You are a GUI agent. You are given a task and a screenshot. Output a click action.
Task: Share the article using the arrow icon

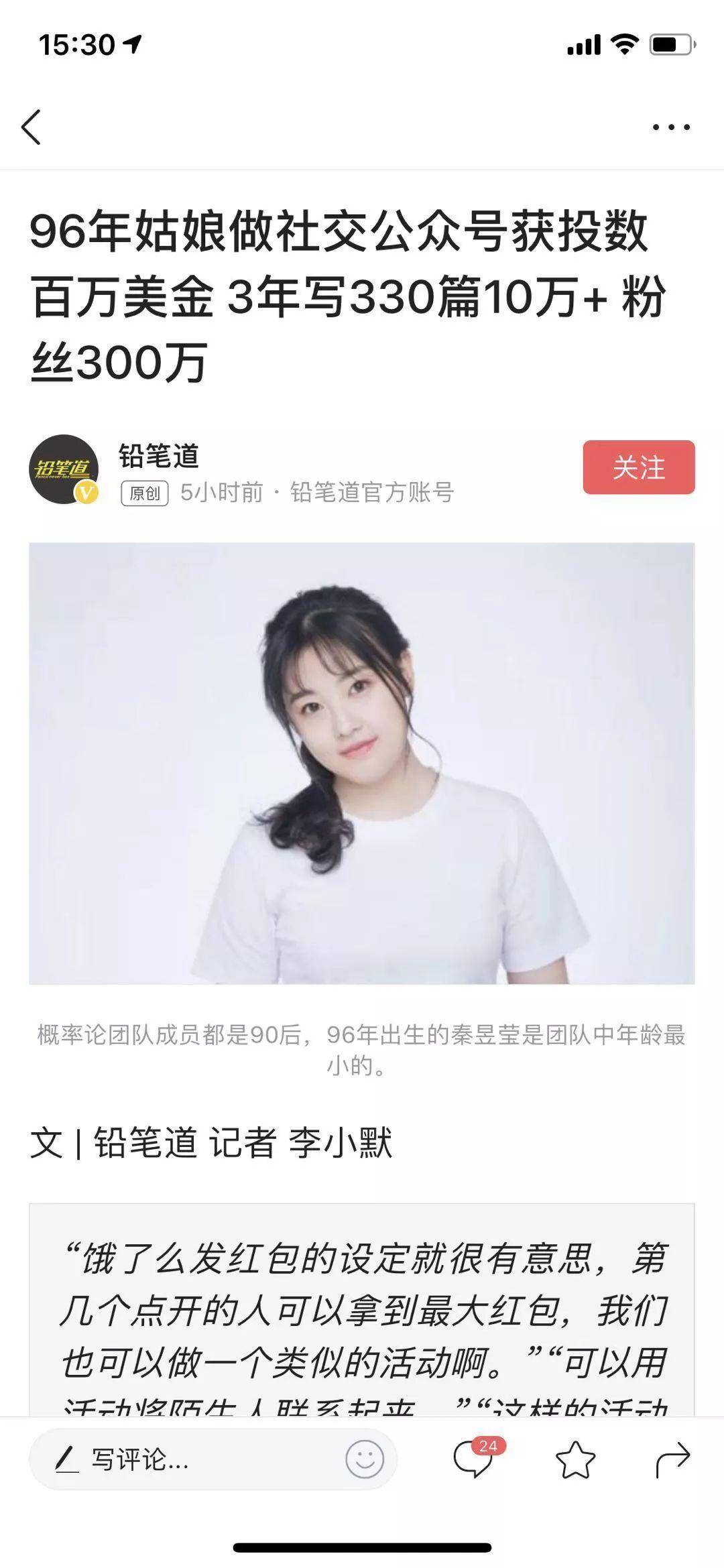(x=672, y=1459)
